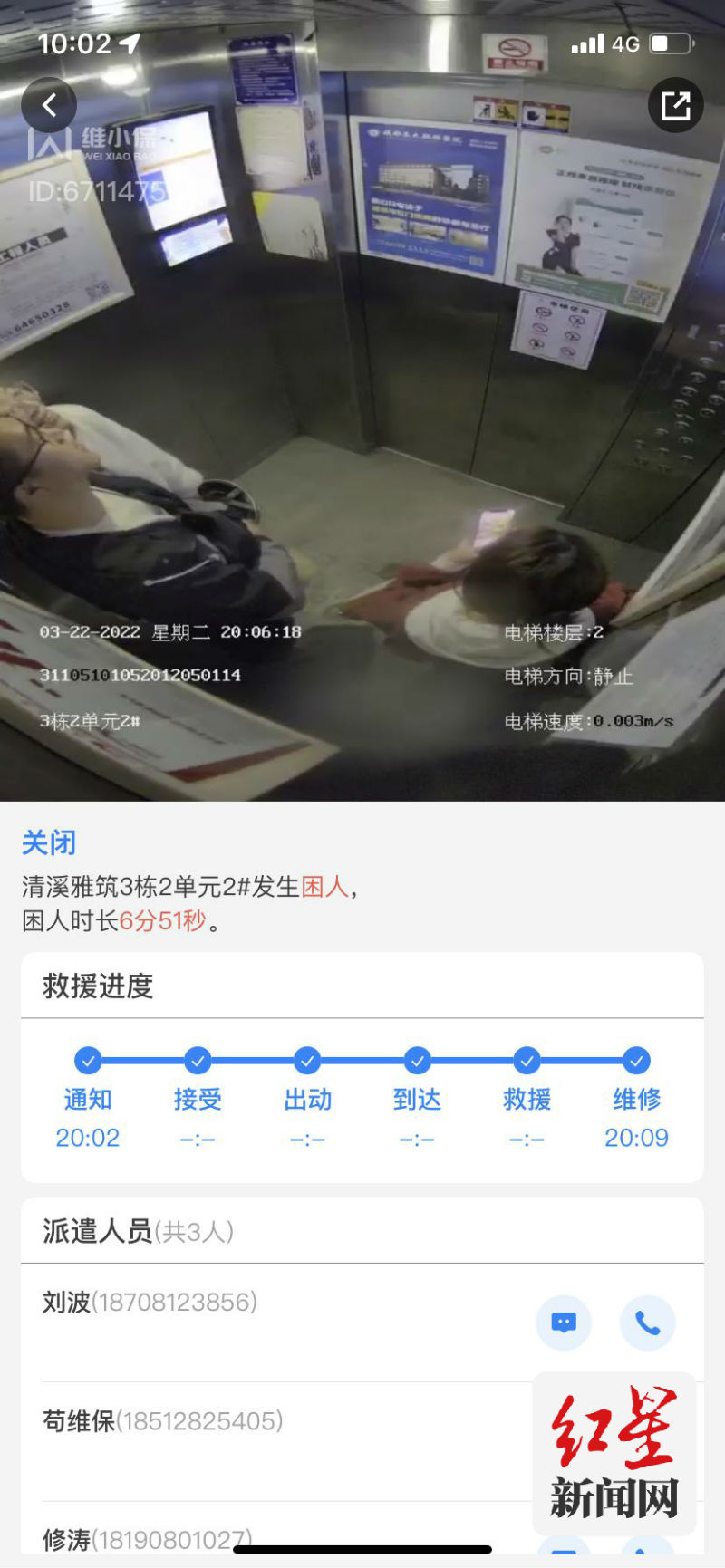Send a message to 刘波
The image size is (725, 1568).
564,1323
